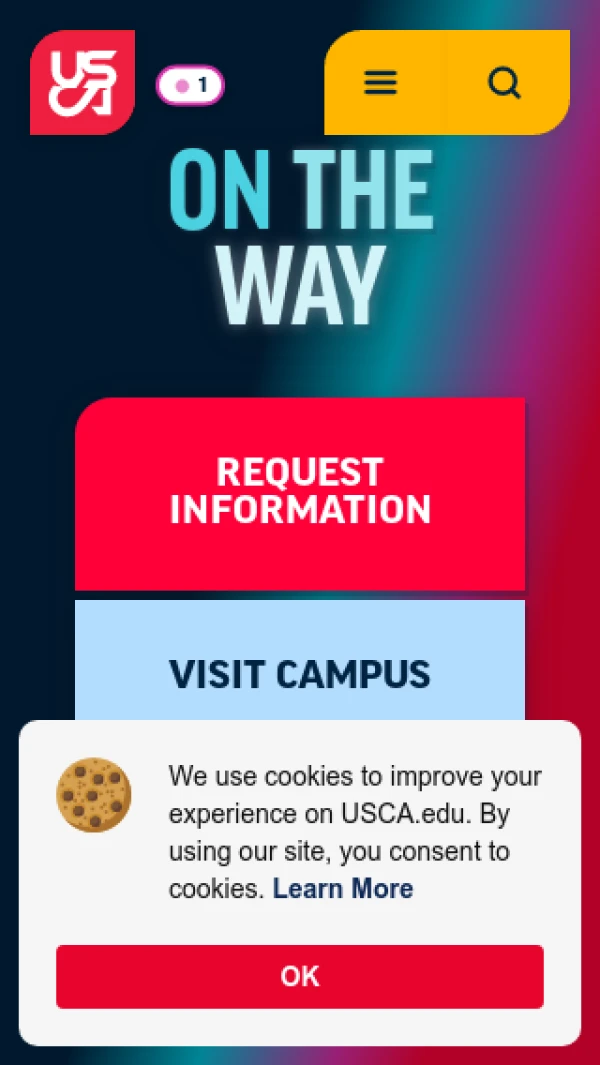
Task: Go to the USCA home logo
Action: pyautogui.click(x=82, y=83)
